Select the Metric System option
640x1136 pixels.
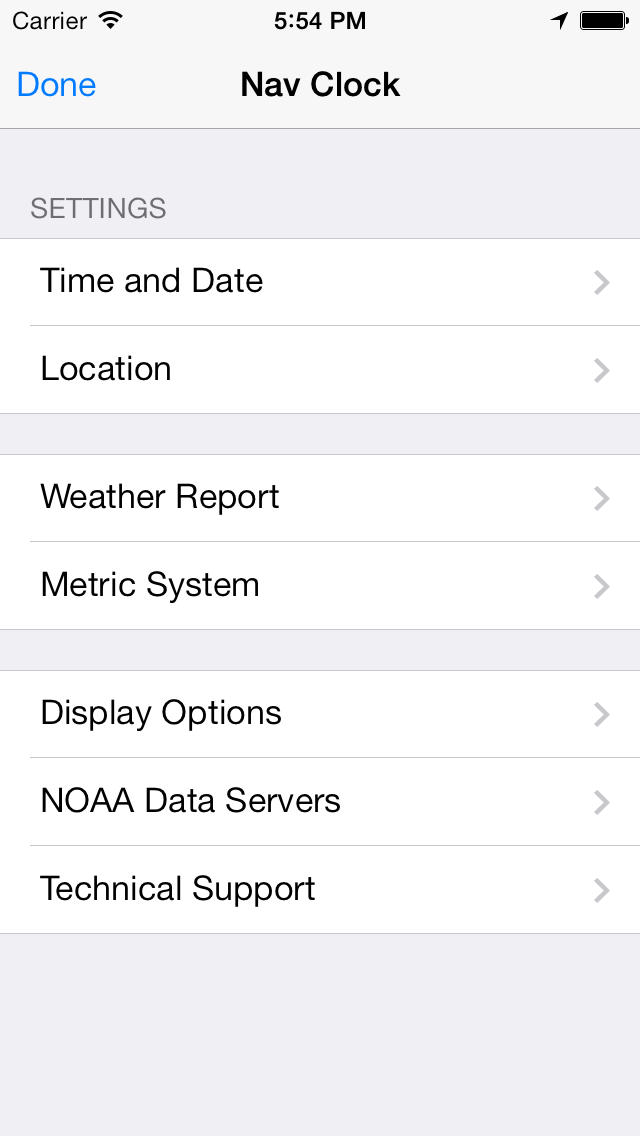point(320,586)
